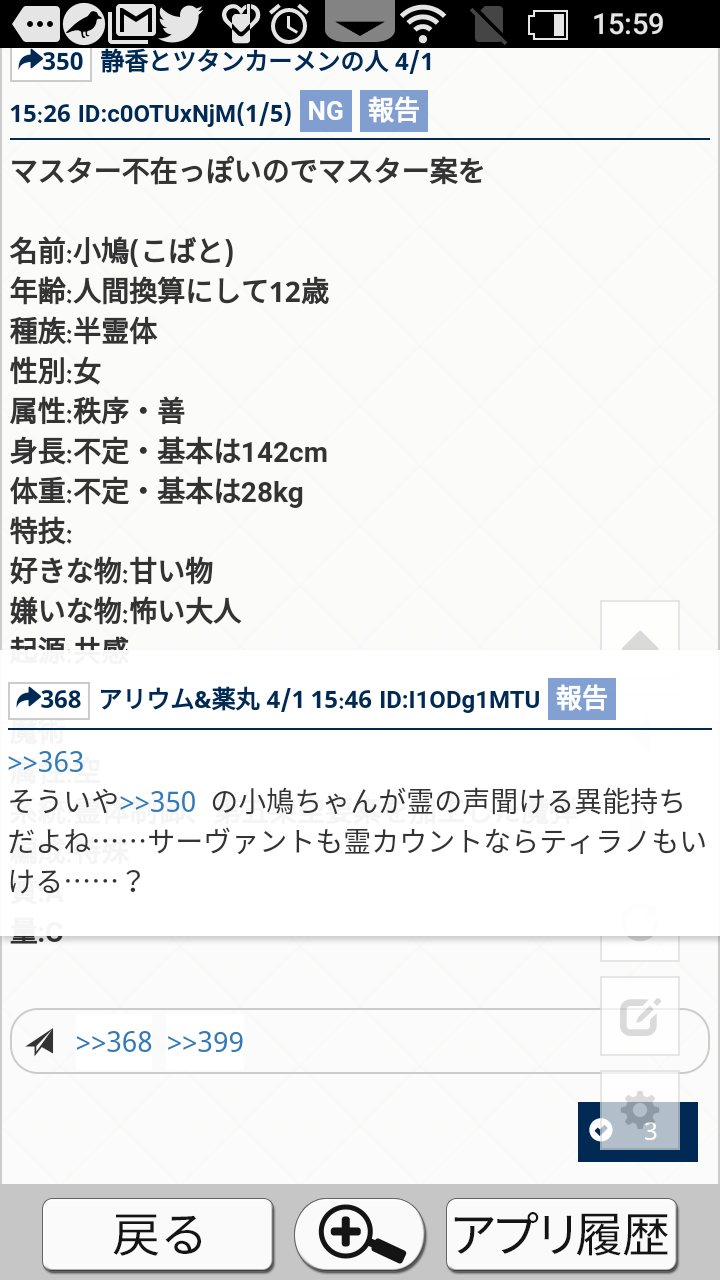
Task: Jump to reply >>399
Action: pos(205,1042)
